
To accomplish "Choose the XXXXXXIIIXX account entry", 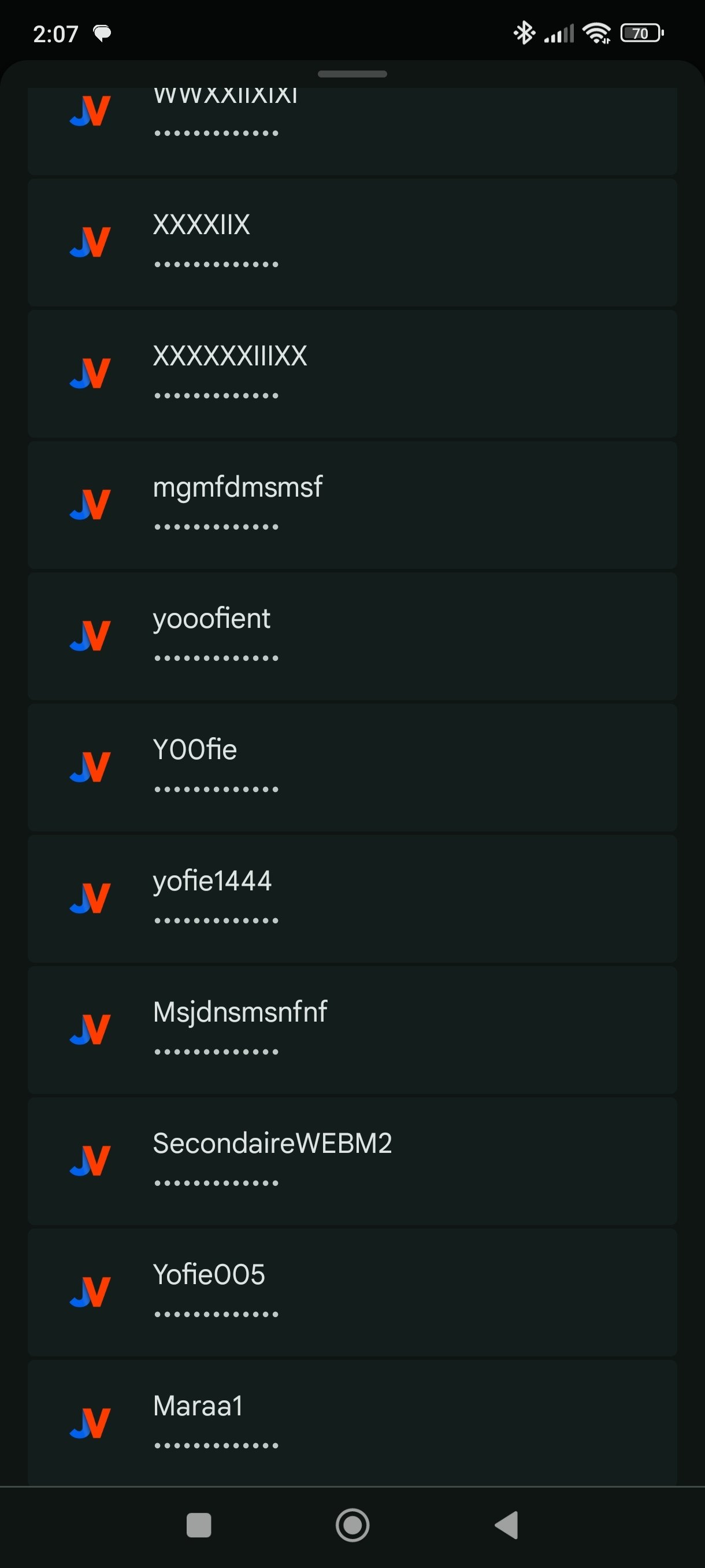I will pyautogui.click(x=352, y=373).
